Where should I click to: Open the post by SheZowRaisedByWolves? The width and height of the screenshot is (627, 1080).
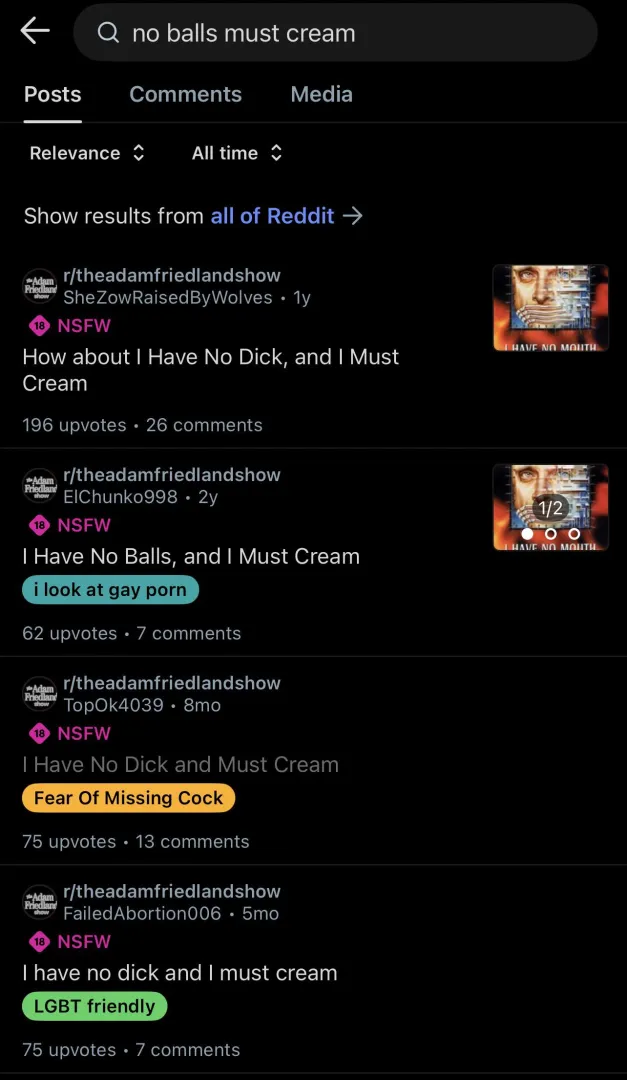pyautogui.click(x=210, y=370)
